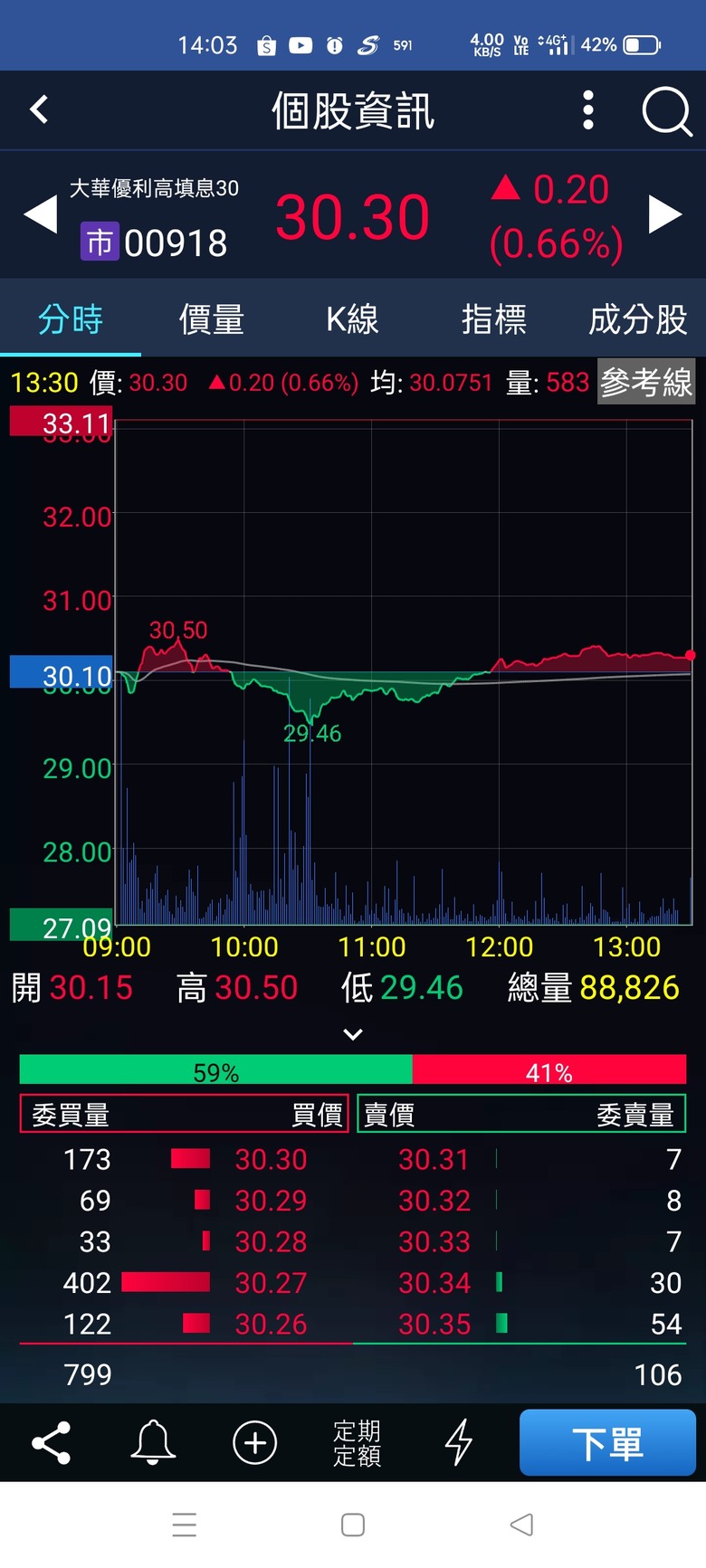
Task: Open 定期定額 regular investment
Action: 358,1443
